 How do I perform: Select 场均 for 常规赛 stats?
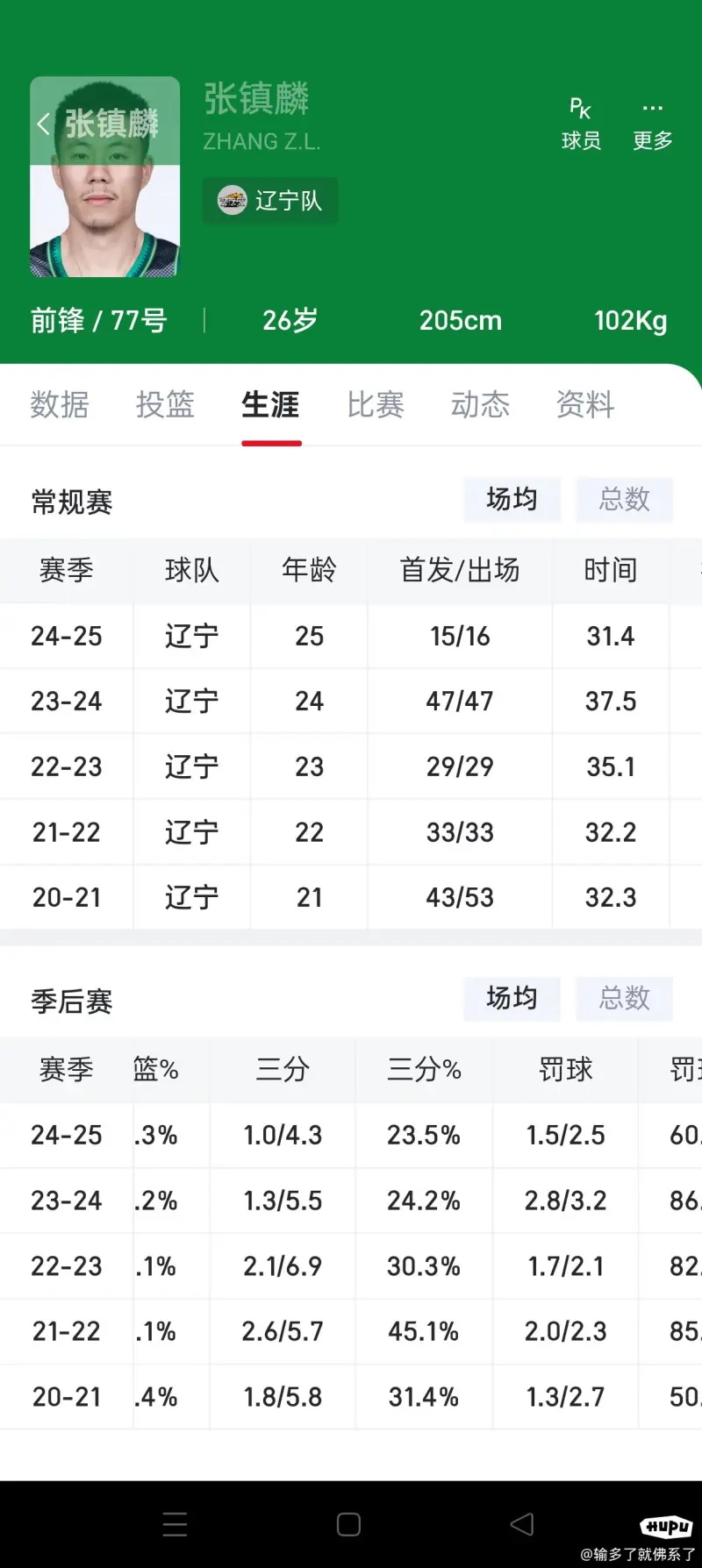click(x=512, y=500)
